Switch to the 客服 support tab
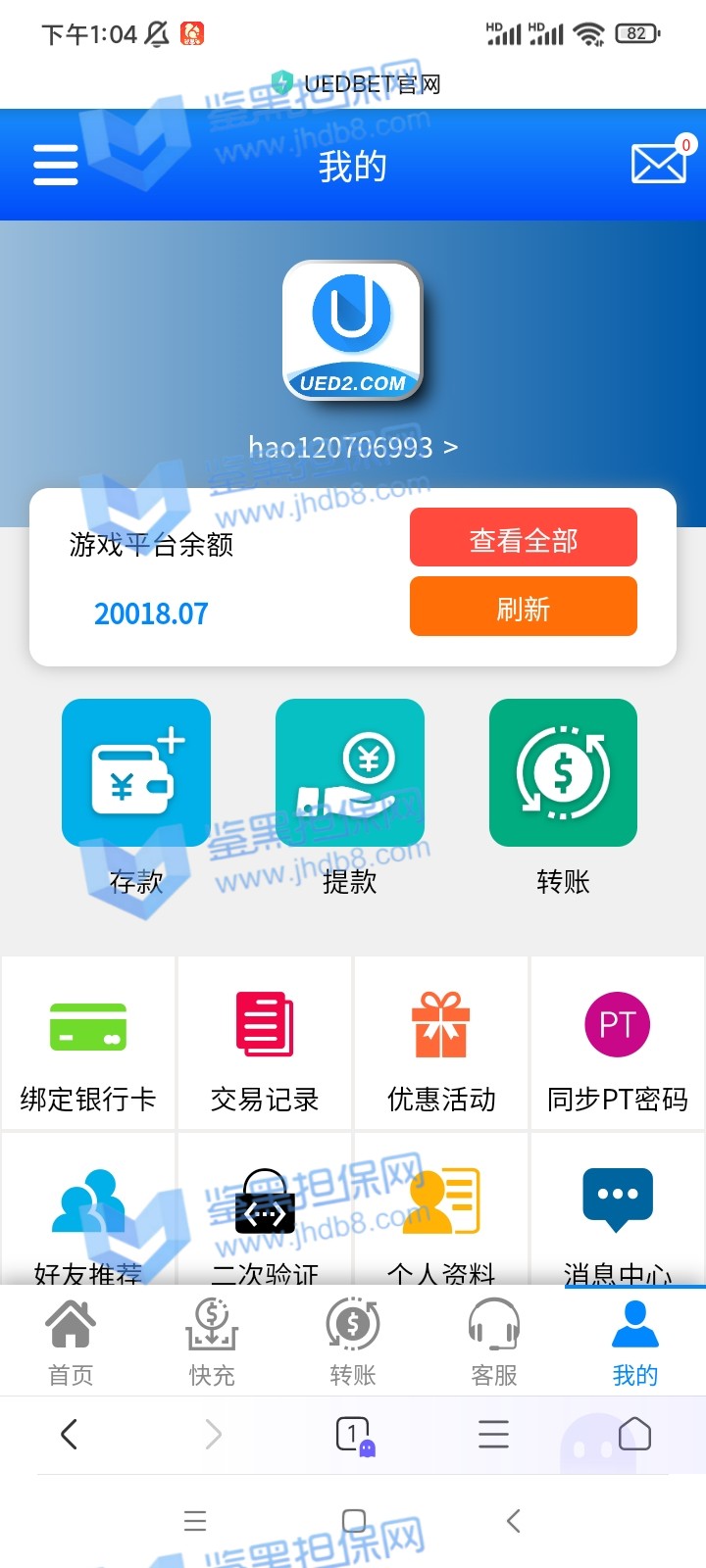 tap(493, 1342)
